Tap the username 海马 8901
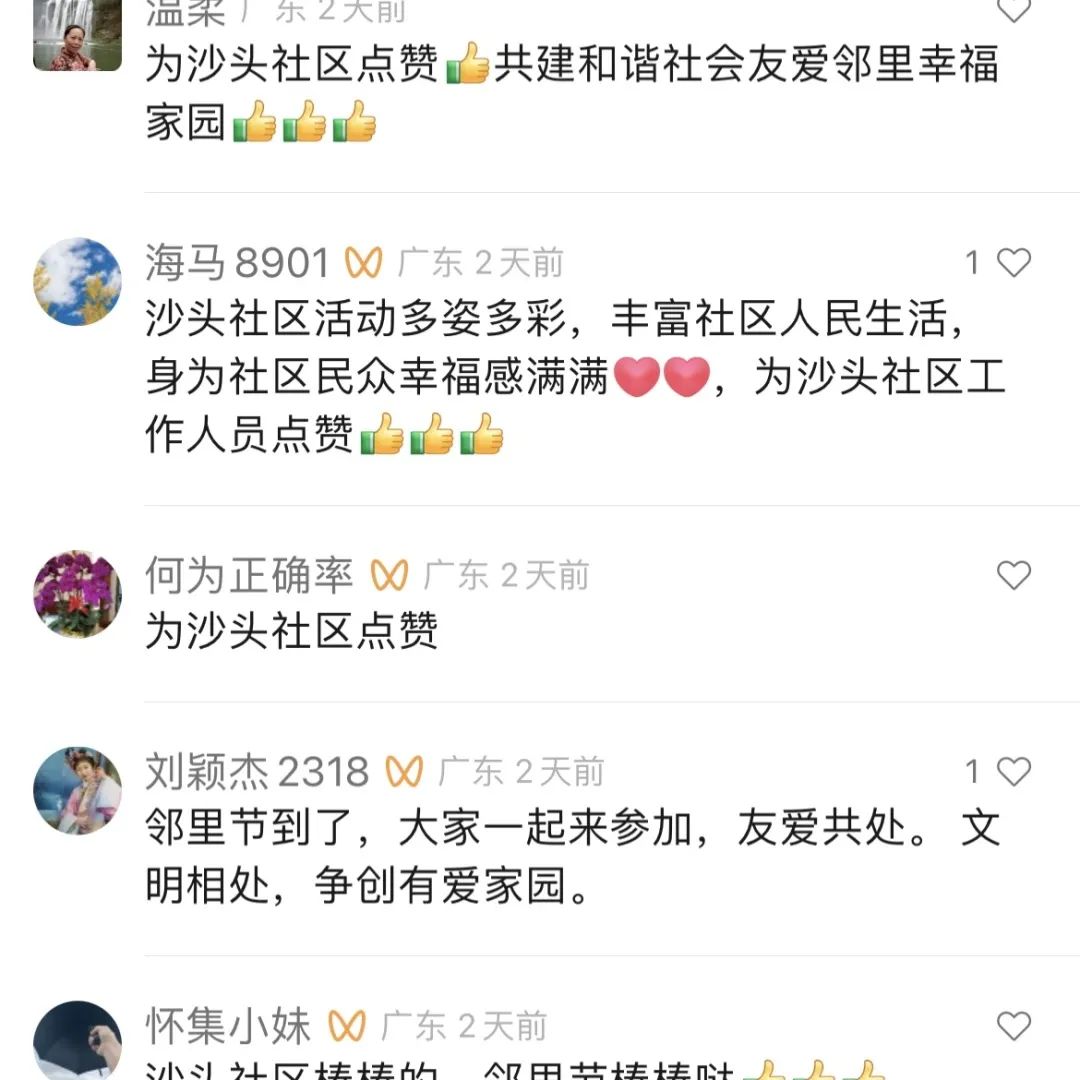This screenshot has width=1080, height=1080. click(x=238, y=262)
